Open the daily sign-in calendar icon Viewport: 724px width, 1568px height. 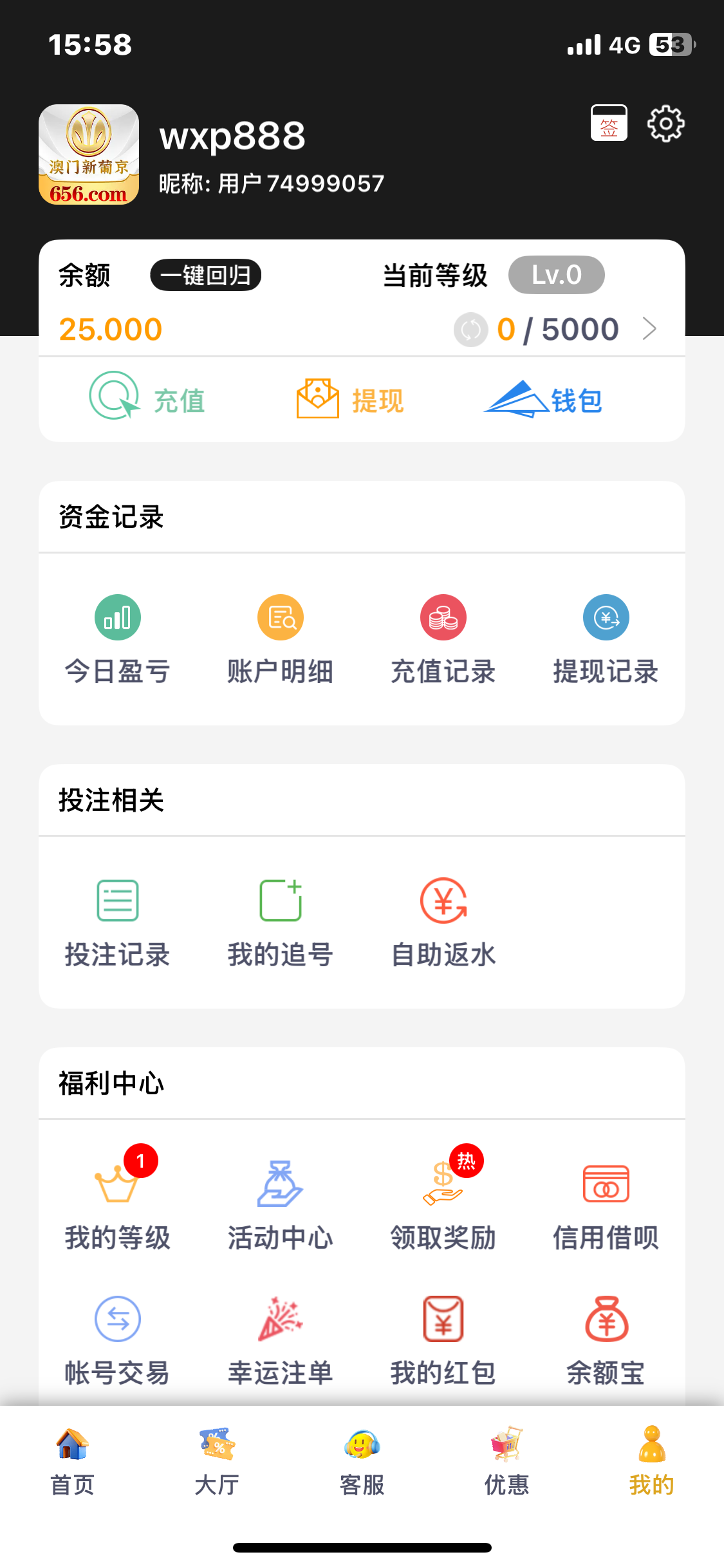click(x=609, y=123)
